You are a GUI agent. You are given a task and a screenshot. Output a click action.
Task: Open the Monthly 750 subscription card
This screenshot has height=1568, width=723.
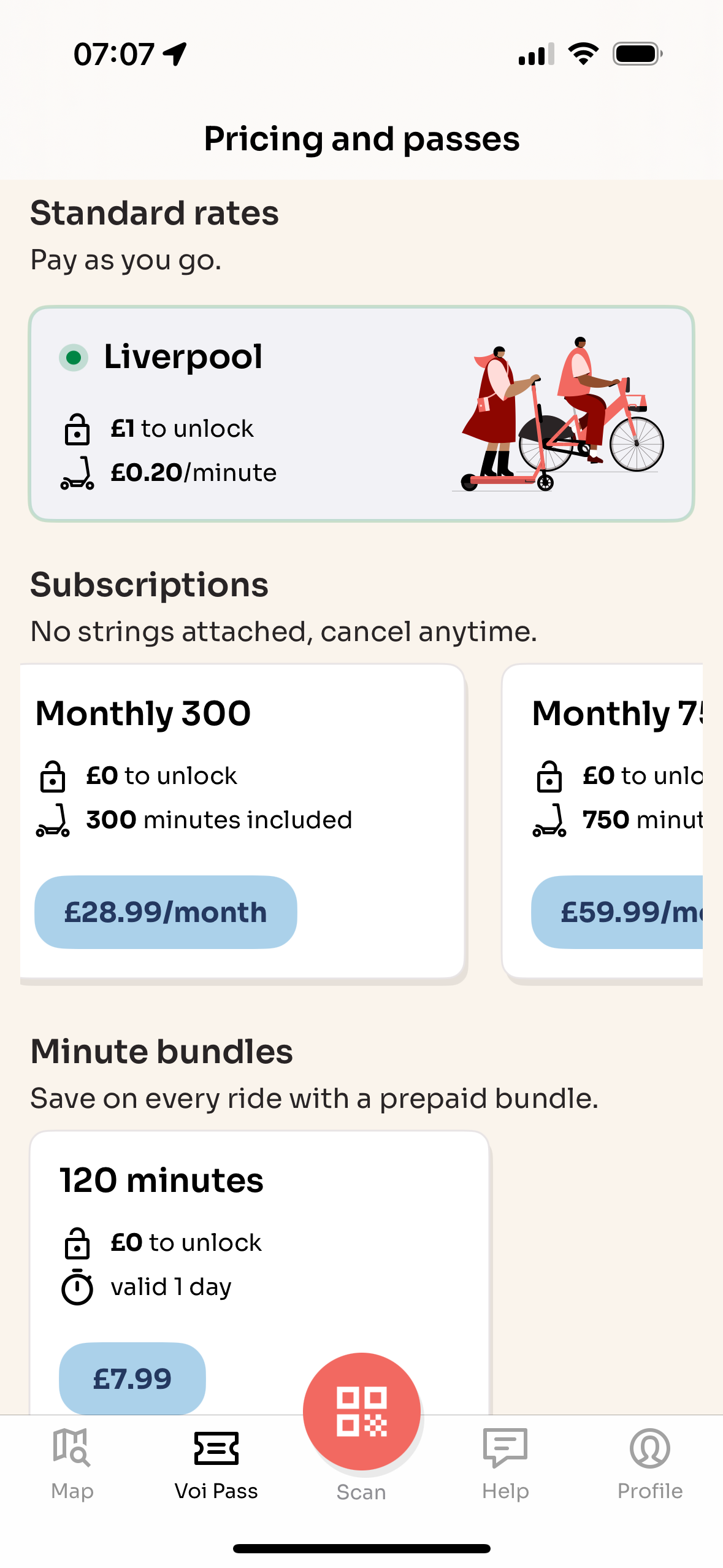pos(603,821)
